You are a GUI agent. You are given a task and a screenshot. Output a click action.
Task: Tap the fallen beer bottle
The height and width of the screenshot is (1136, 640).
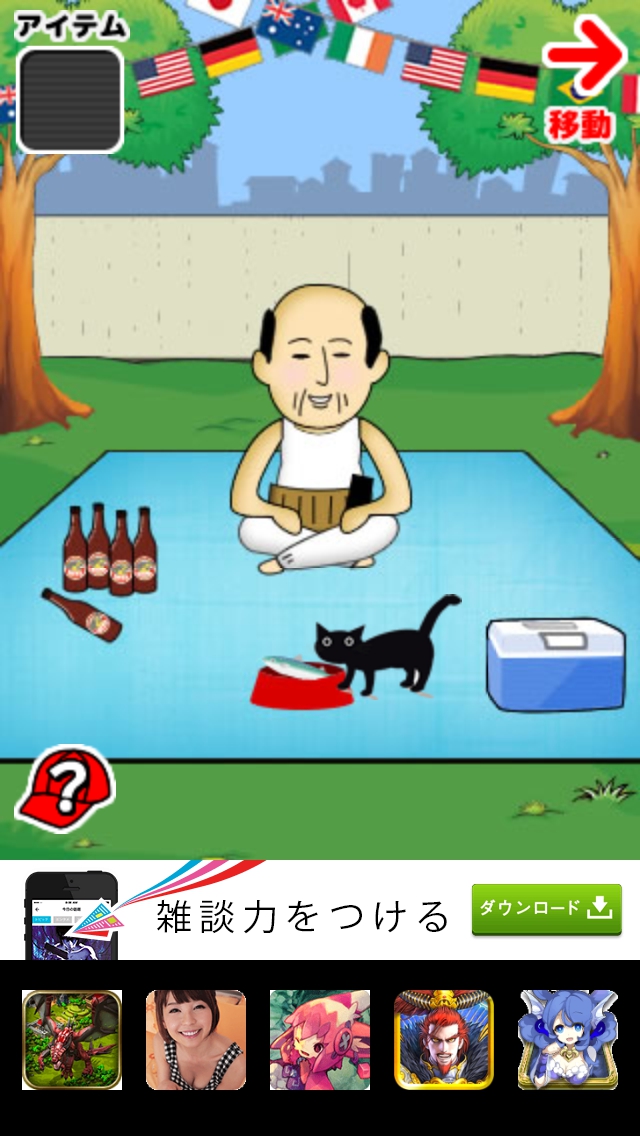pos(82,614)
